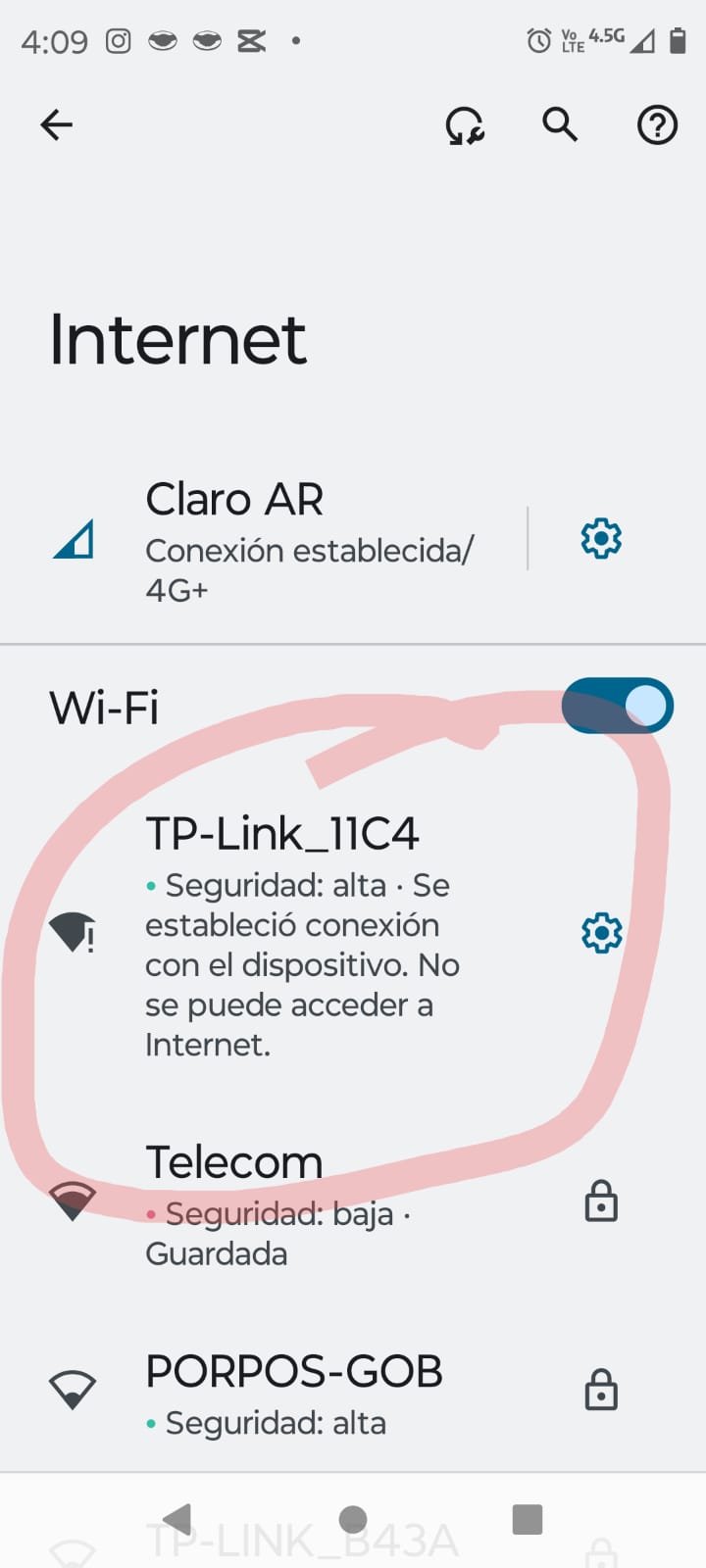Open recent apps from navigation bar

[528, 1519]
